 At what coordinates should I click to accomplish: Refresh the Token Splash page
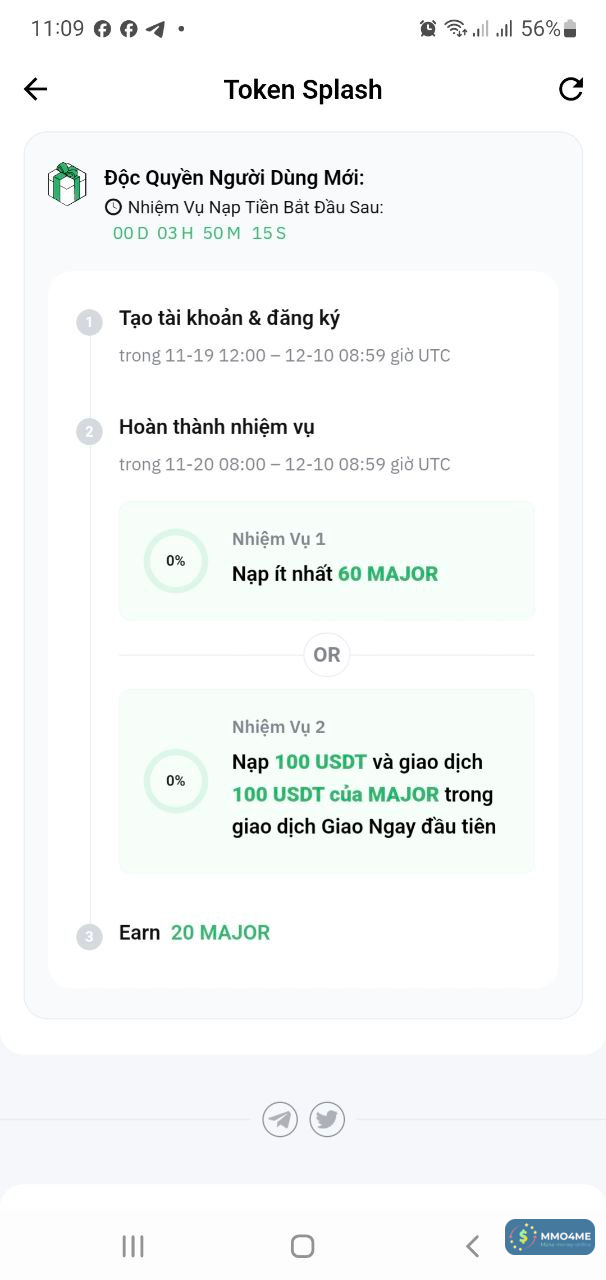coord(570,89)
